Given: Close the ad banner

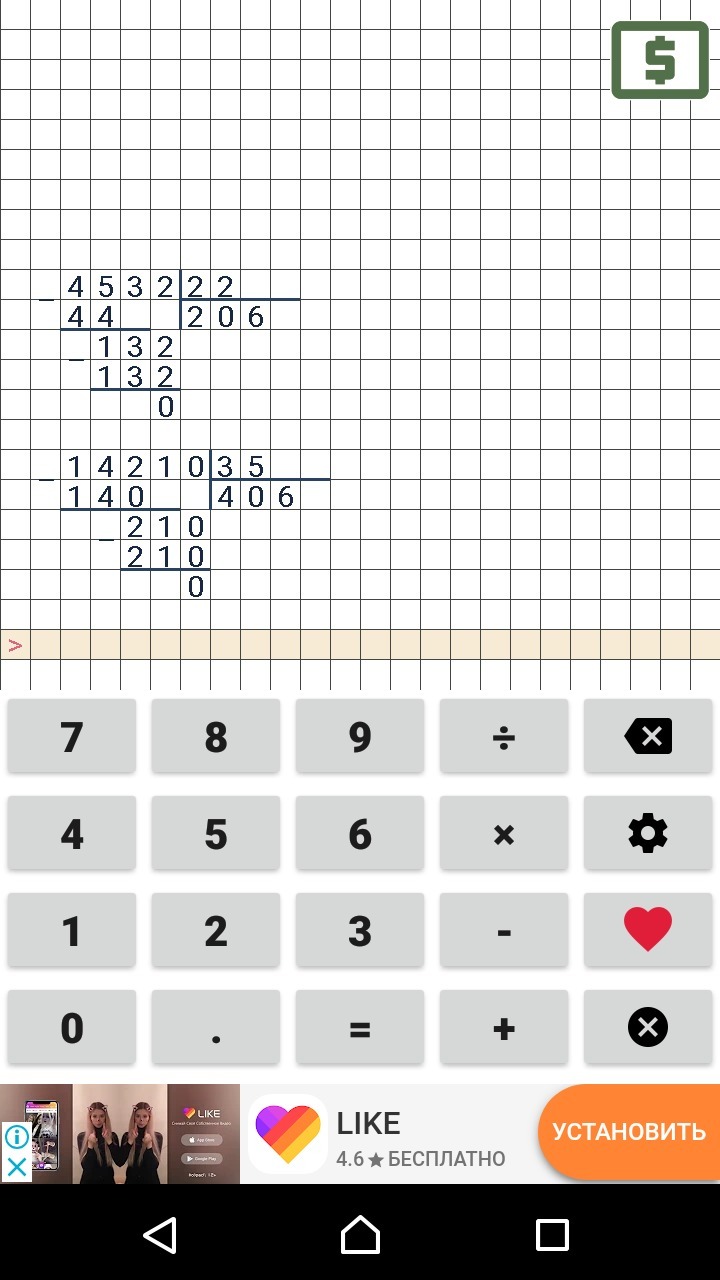Looking at the screenshot, I should tap(16, 1167).
